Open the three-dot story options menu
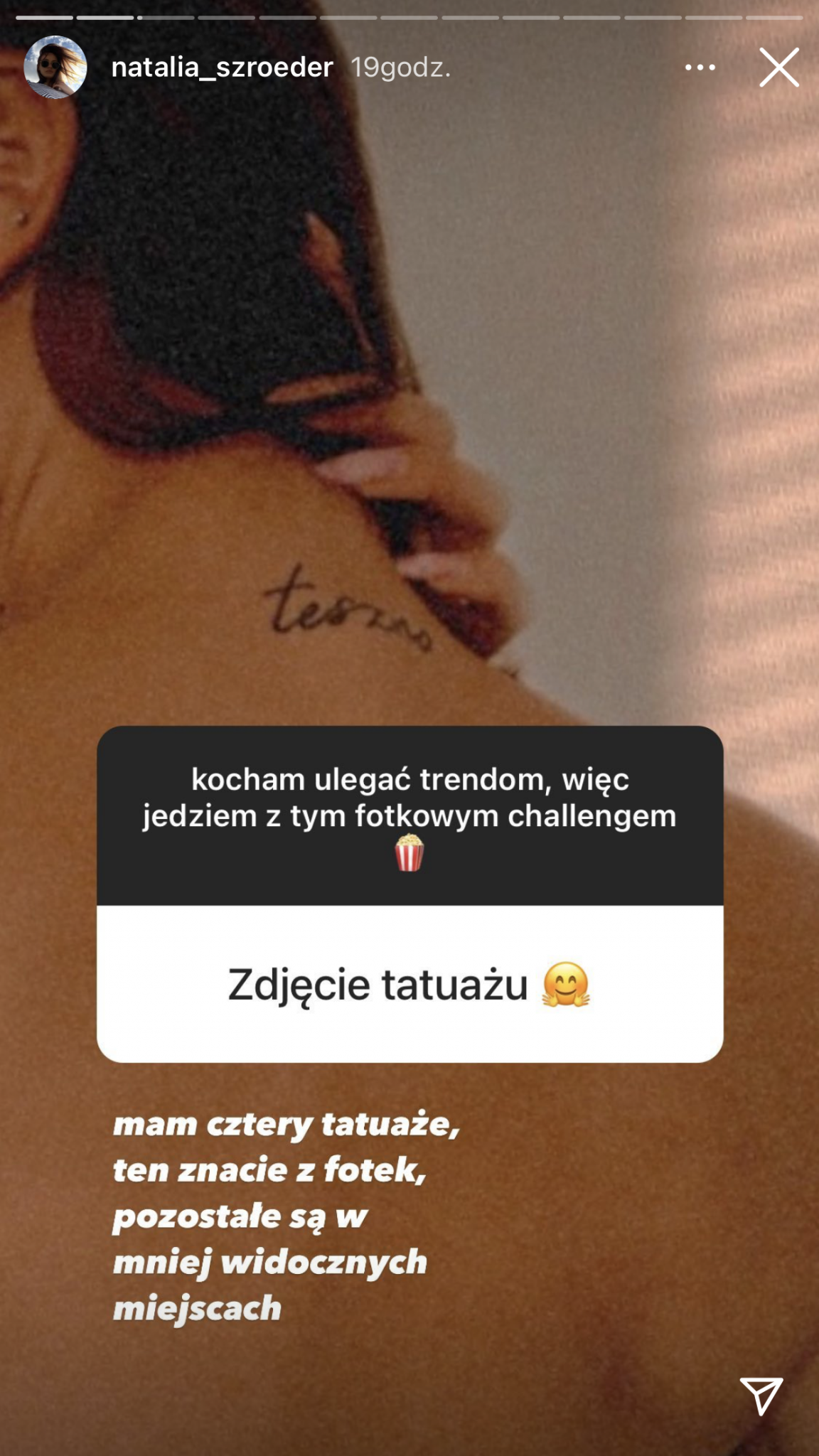 [x=700, y=68]
